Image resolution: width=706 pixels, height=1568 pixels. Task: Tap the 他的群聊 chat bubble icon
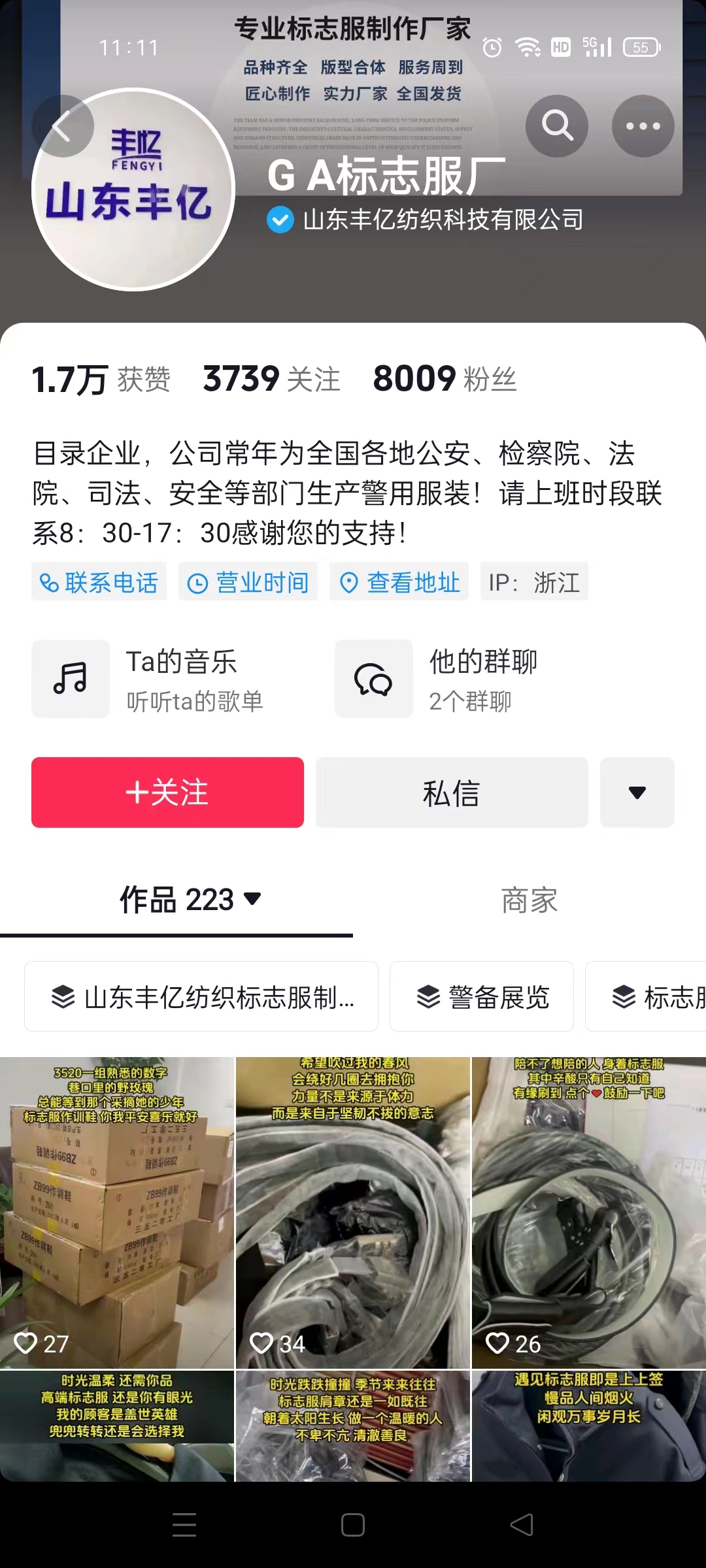pos(373,678)
